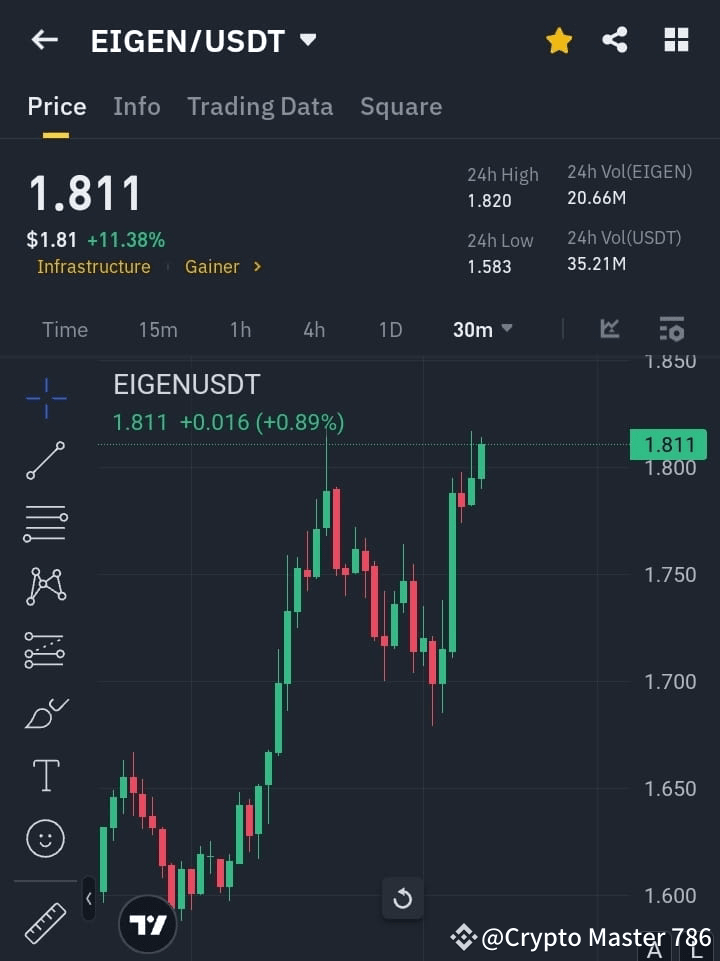720x961 pixels.
Task: Open the Gainer link
Action: click(213, 267)
